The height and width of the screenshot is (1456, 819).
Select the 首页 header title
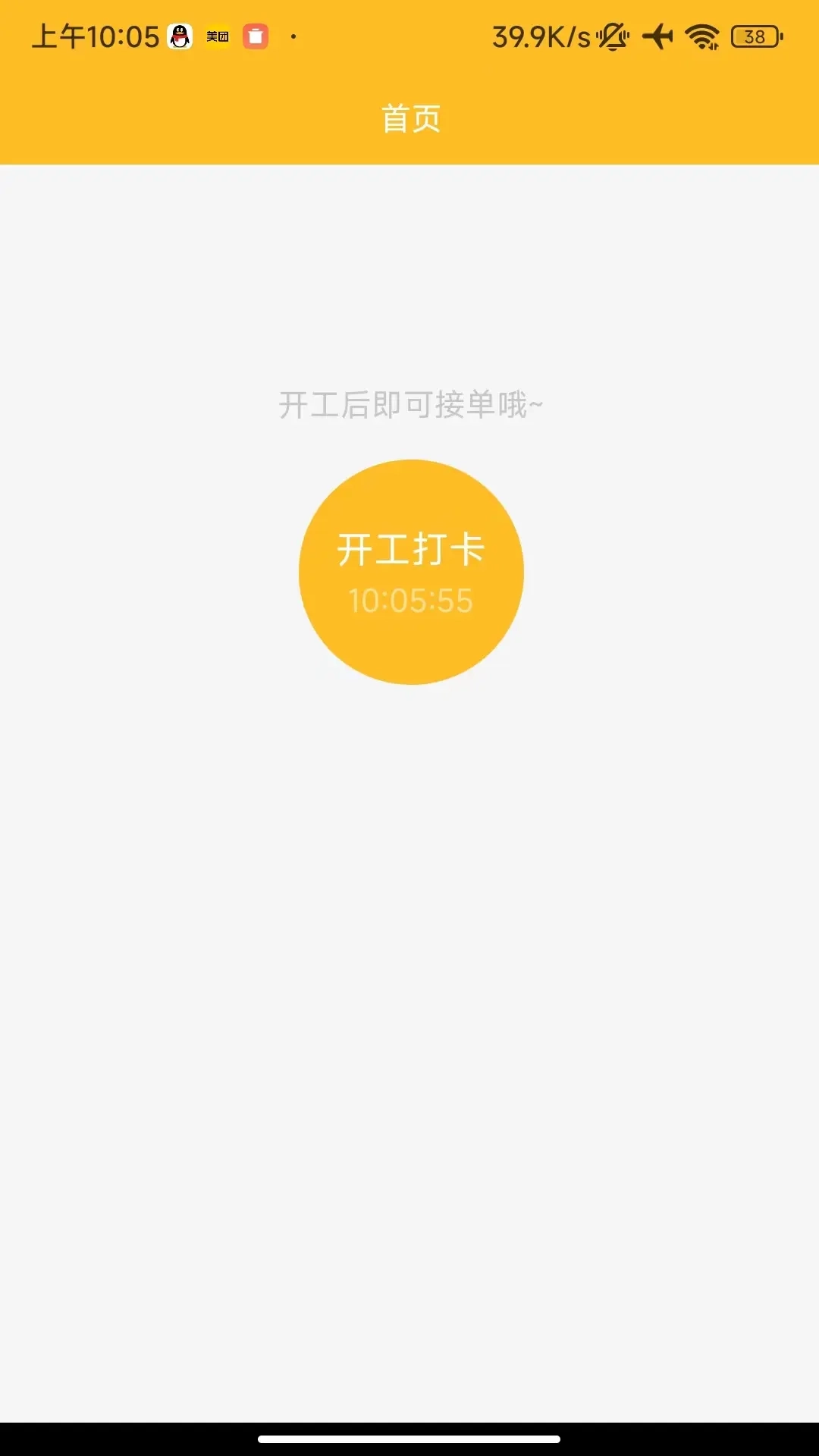point(409,118)
